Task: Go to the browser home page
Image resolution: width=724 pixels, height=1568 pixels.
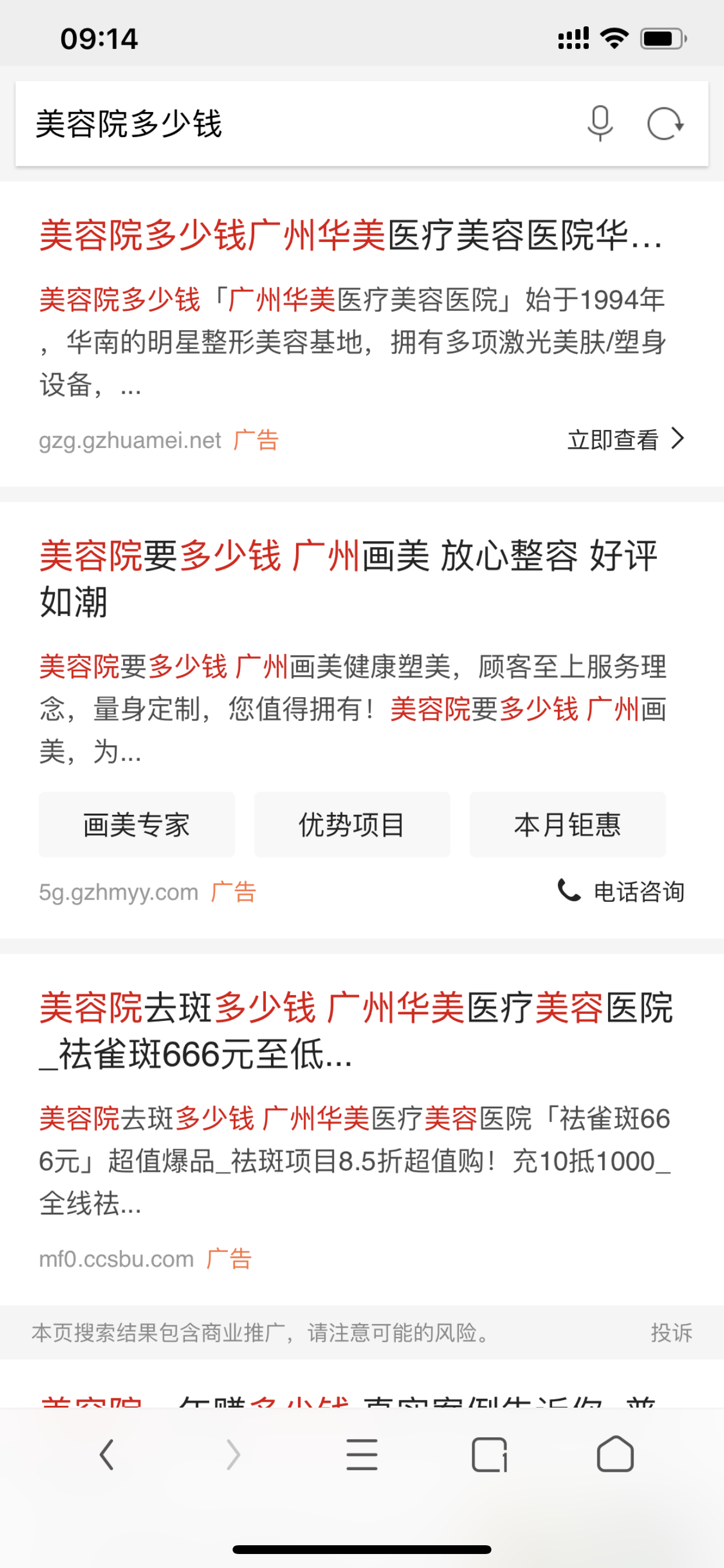Action: pyautogui.click(x=615, y=1455)
